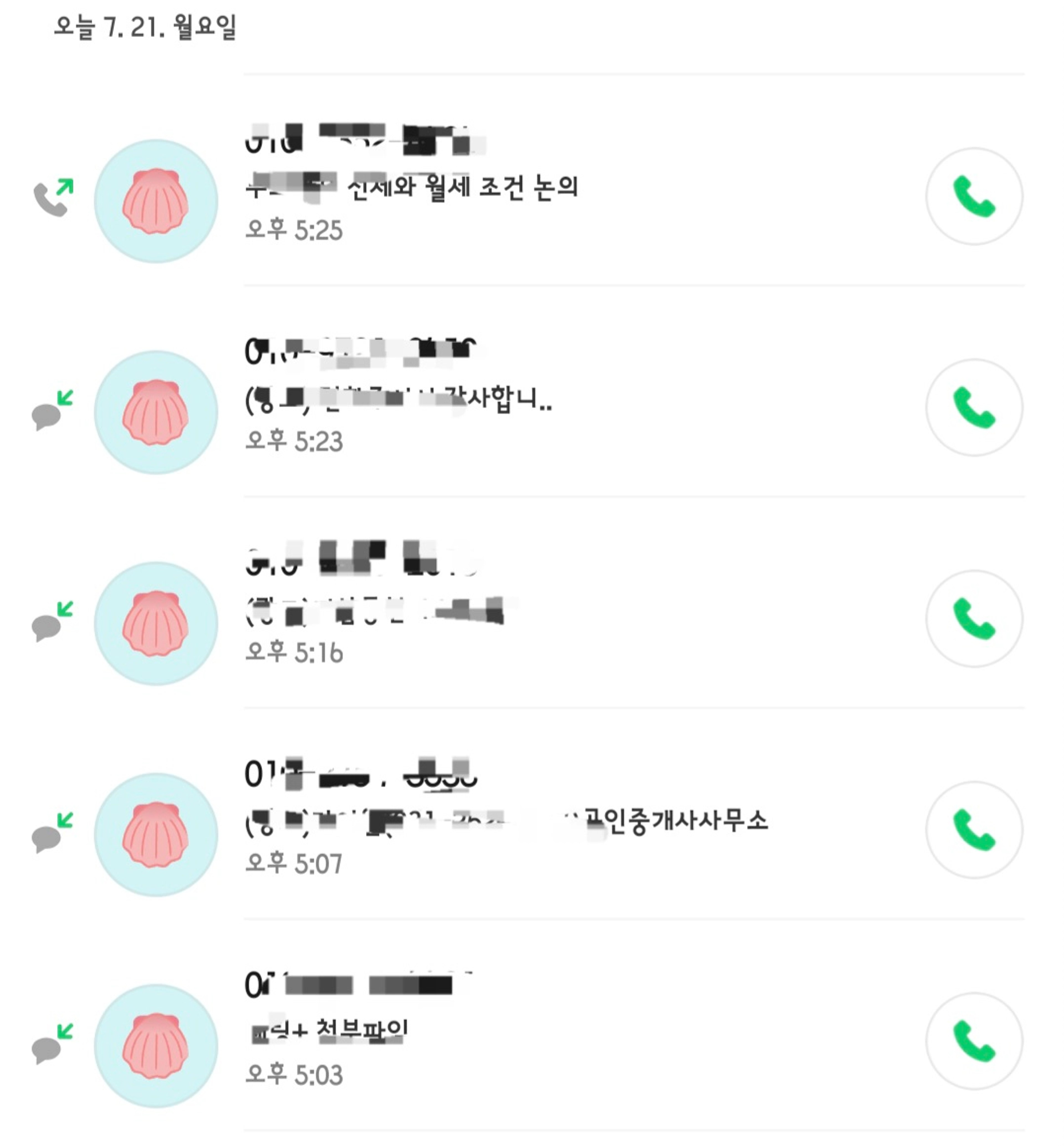Call the sender of the 공인중개사사무소 message
Image resolution: width=1064 pixels, height=1146 pixels.
[x=974, y=830]
